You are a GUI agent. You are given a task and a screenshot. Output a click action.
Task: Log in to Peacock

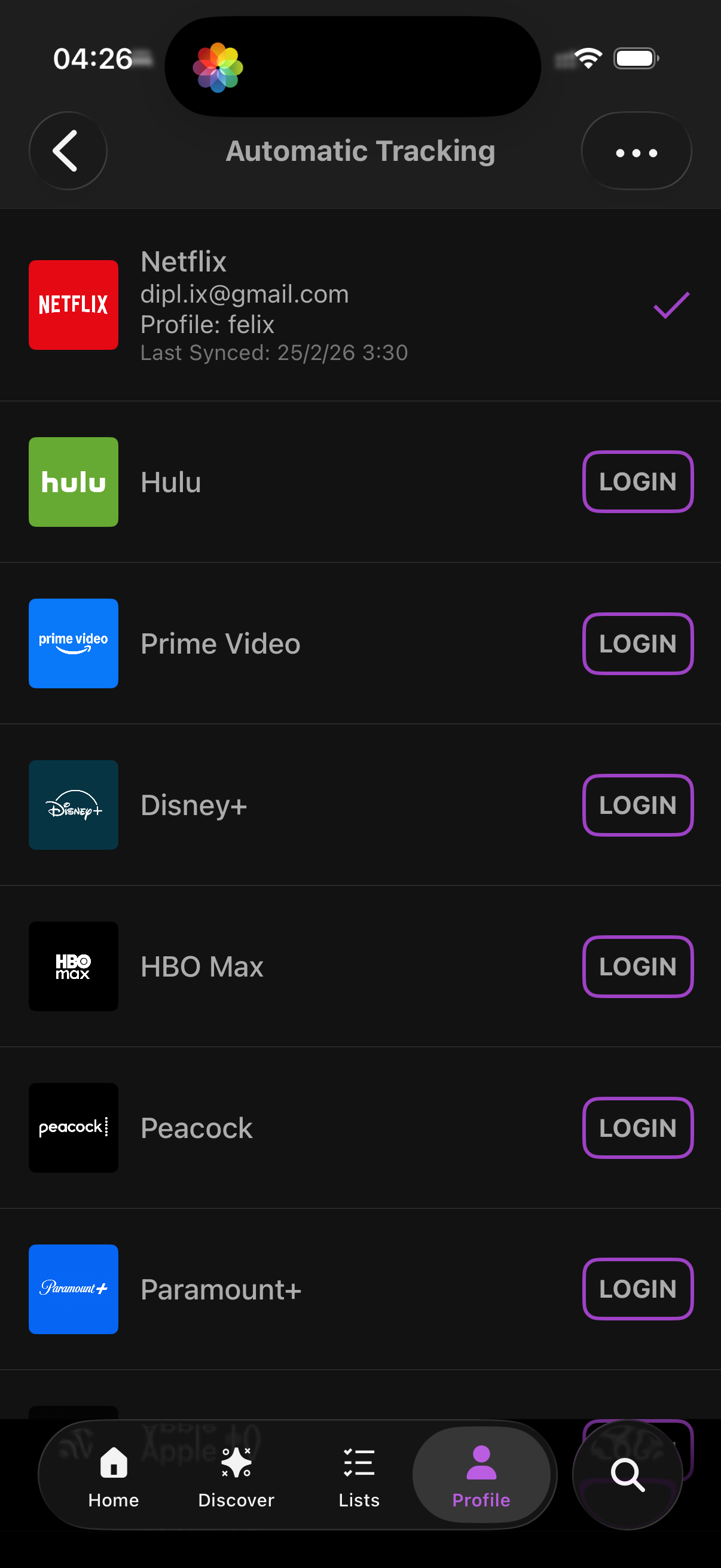point(637,1127)
